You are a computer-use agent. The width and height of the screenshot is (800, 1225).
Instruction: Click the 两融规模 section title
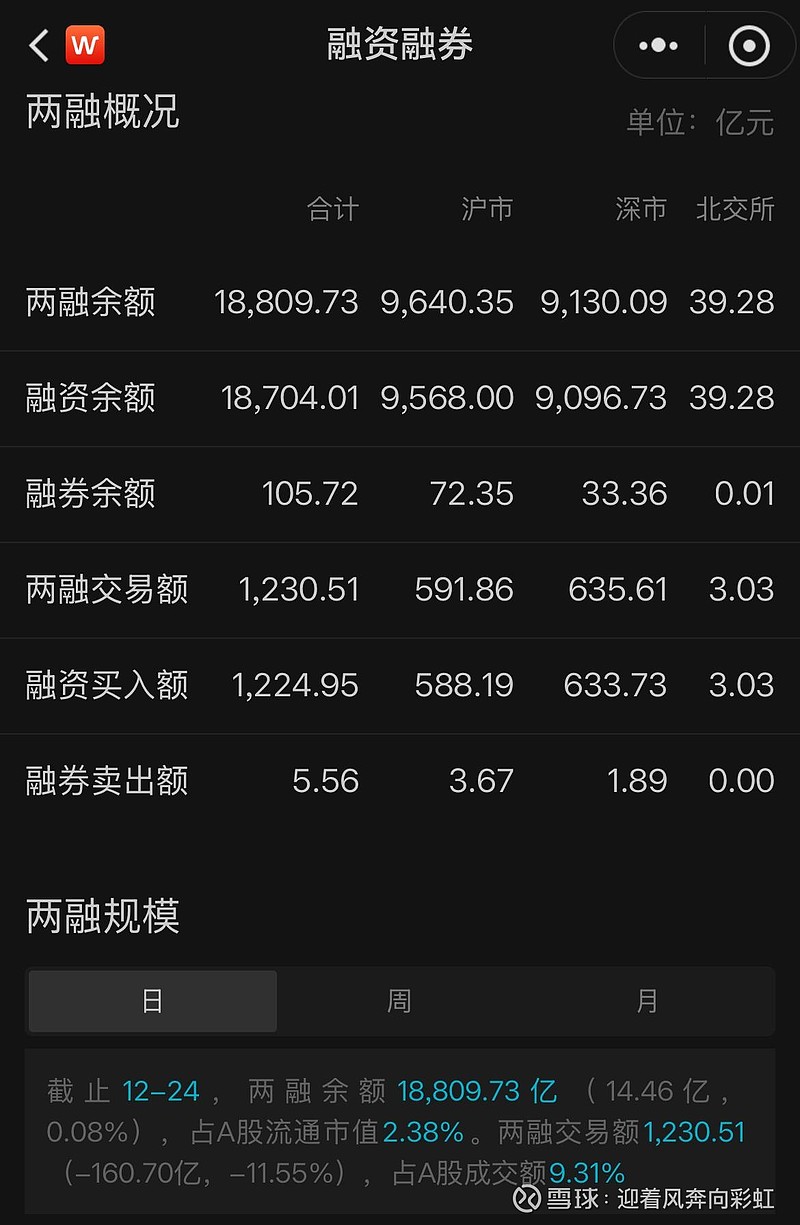click(99, 917)
